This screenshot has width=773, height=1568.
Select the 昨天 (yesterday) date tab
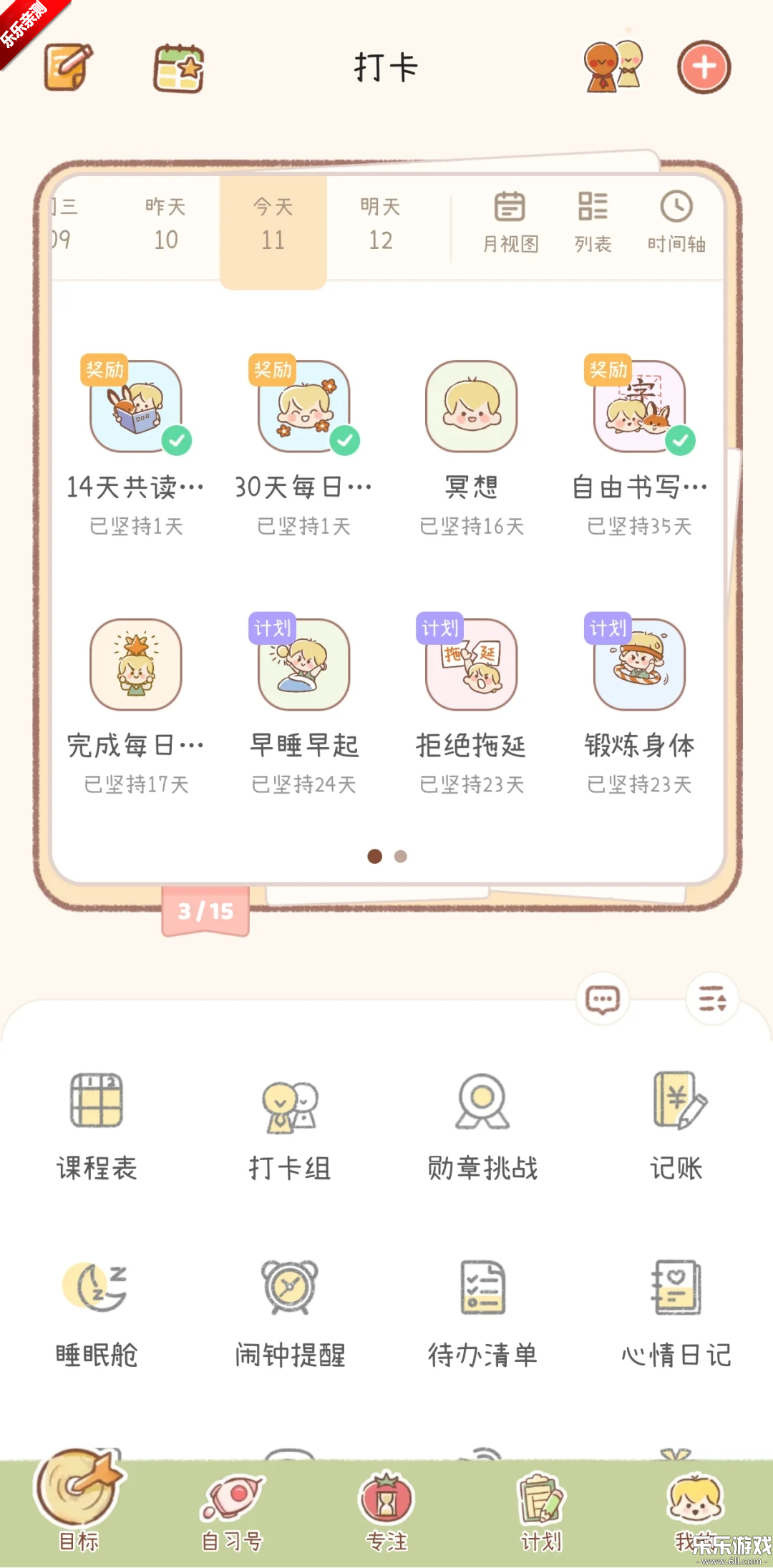coord(166,222)
